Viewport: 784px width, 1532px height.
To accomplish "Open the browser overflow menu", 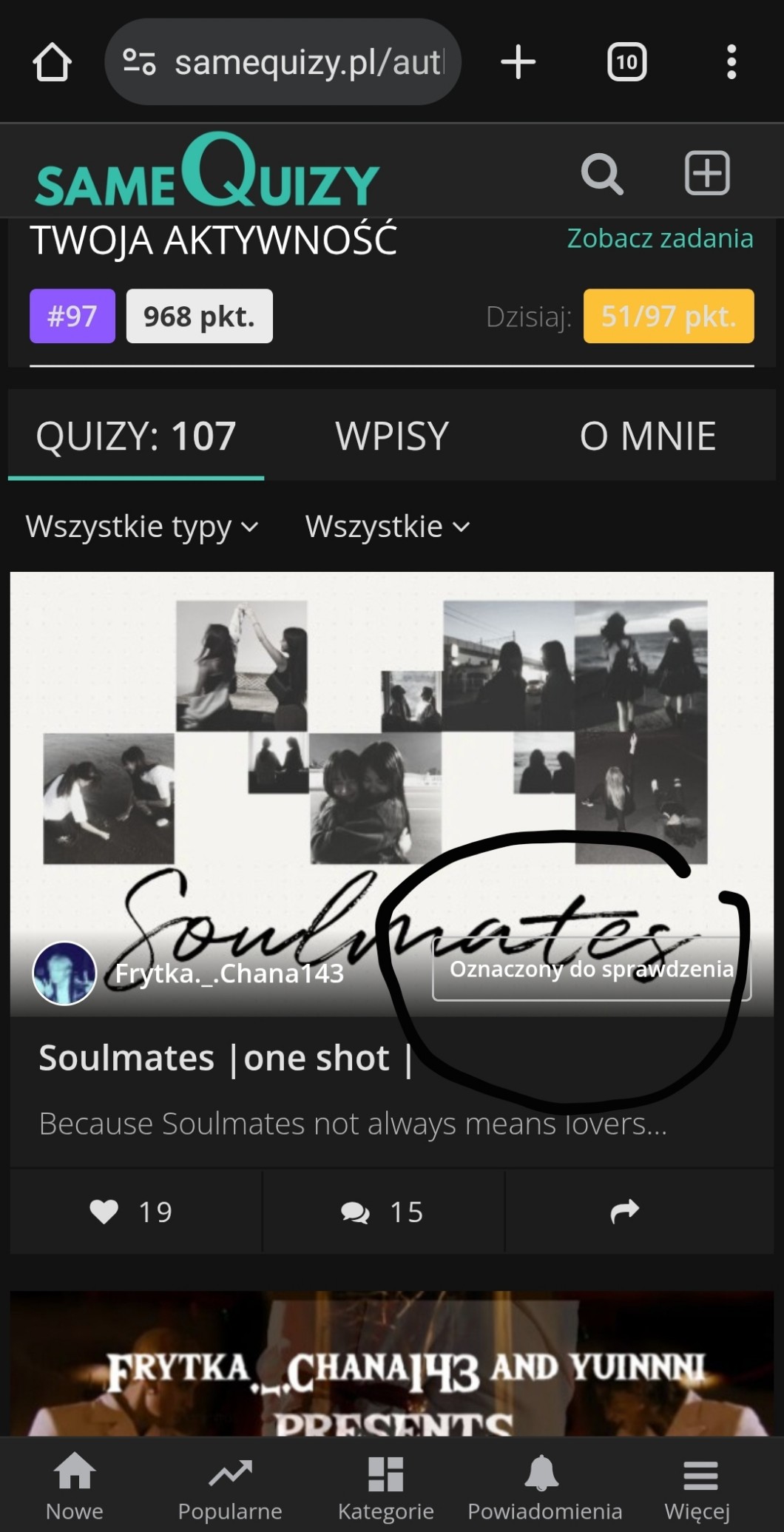I will 731,61.
